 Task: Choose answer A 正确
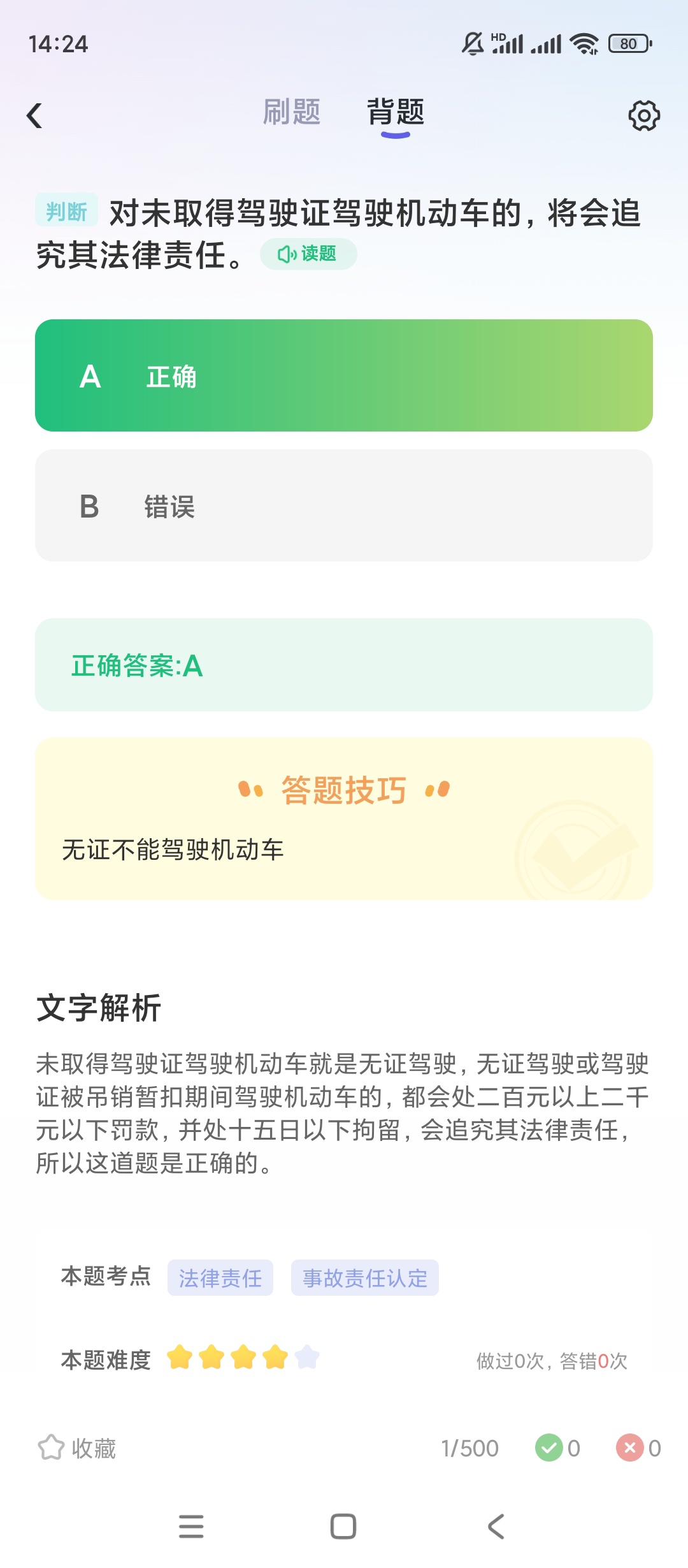(344, 375)
